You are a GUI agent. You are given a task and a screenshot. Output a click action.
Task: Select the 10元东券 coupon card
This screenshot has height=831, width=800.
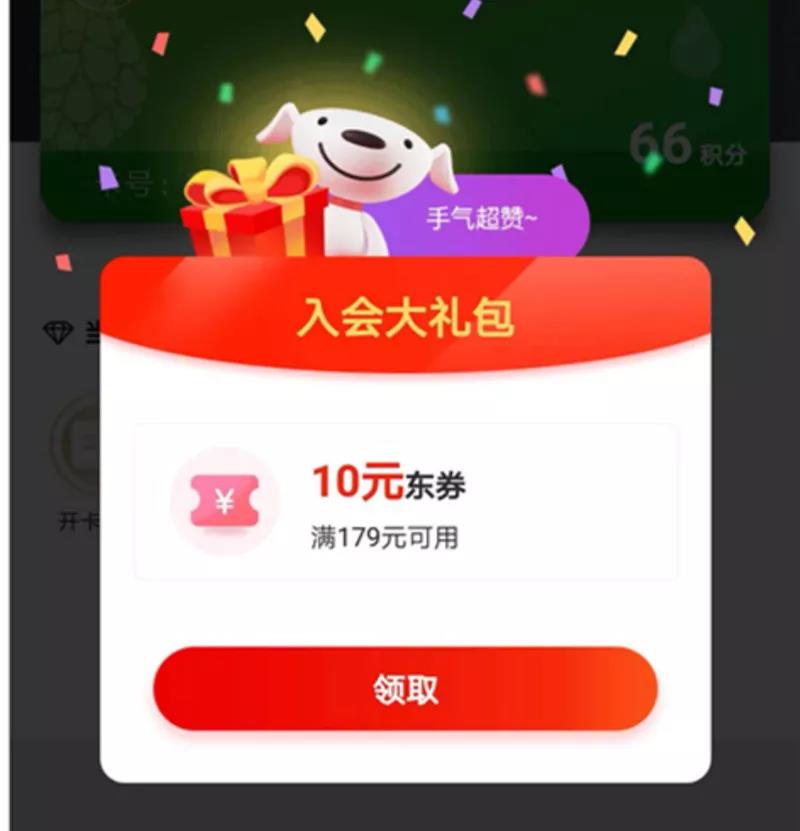tap(405, 502)
